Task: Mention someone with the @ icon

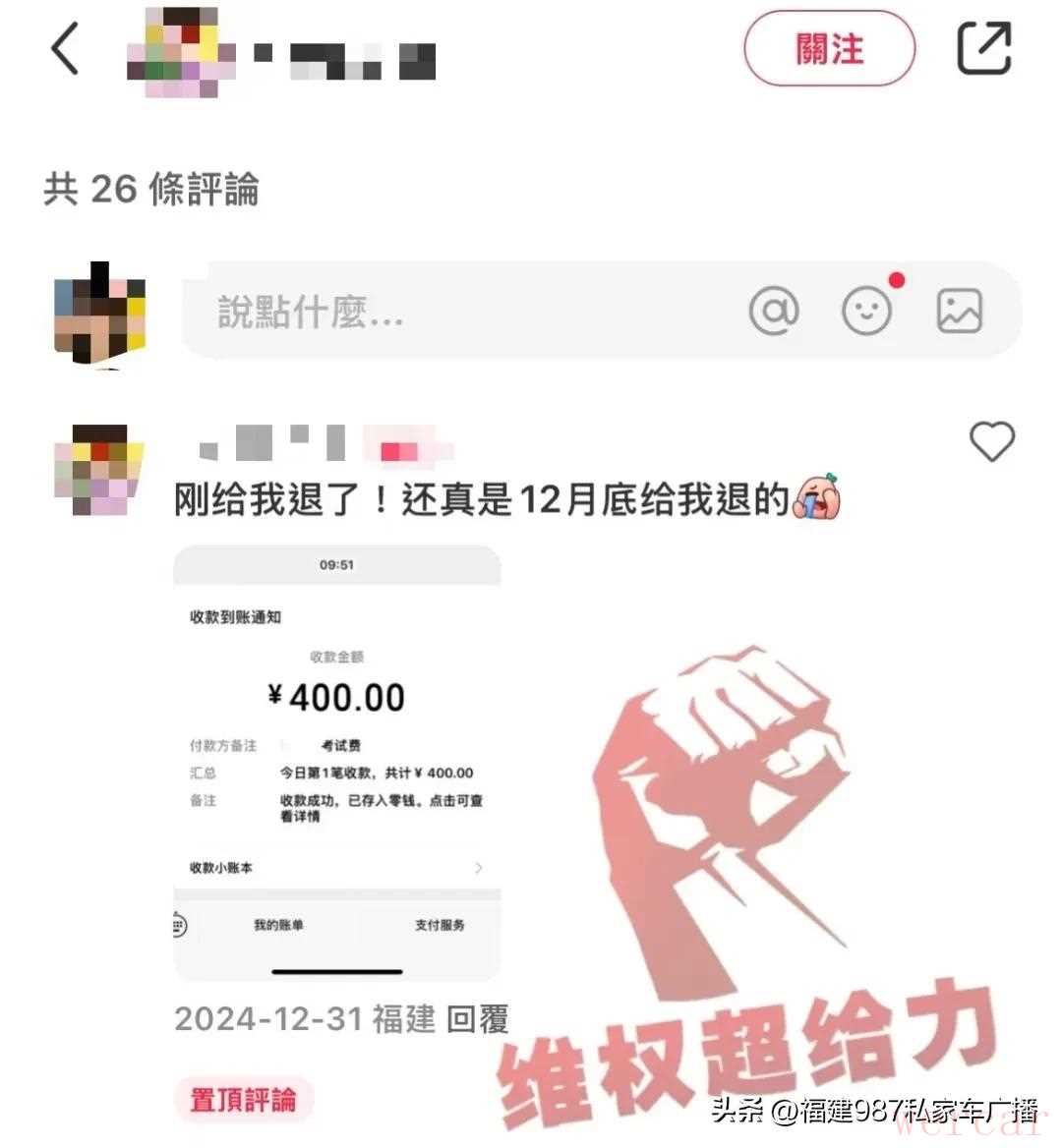Action: click(774, 312)
